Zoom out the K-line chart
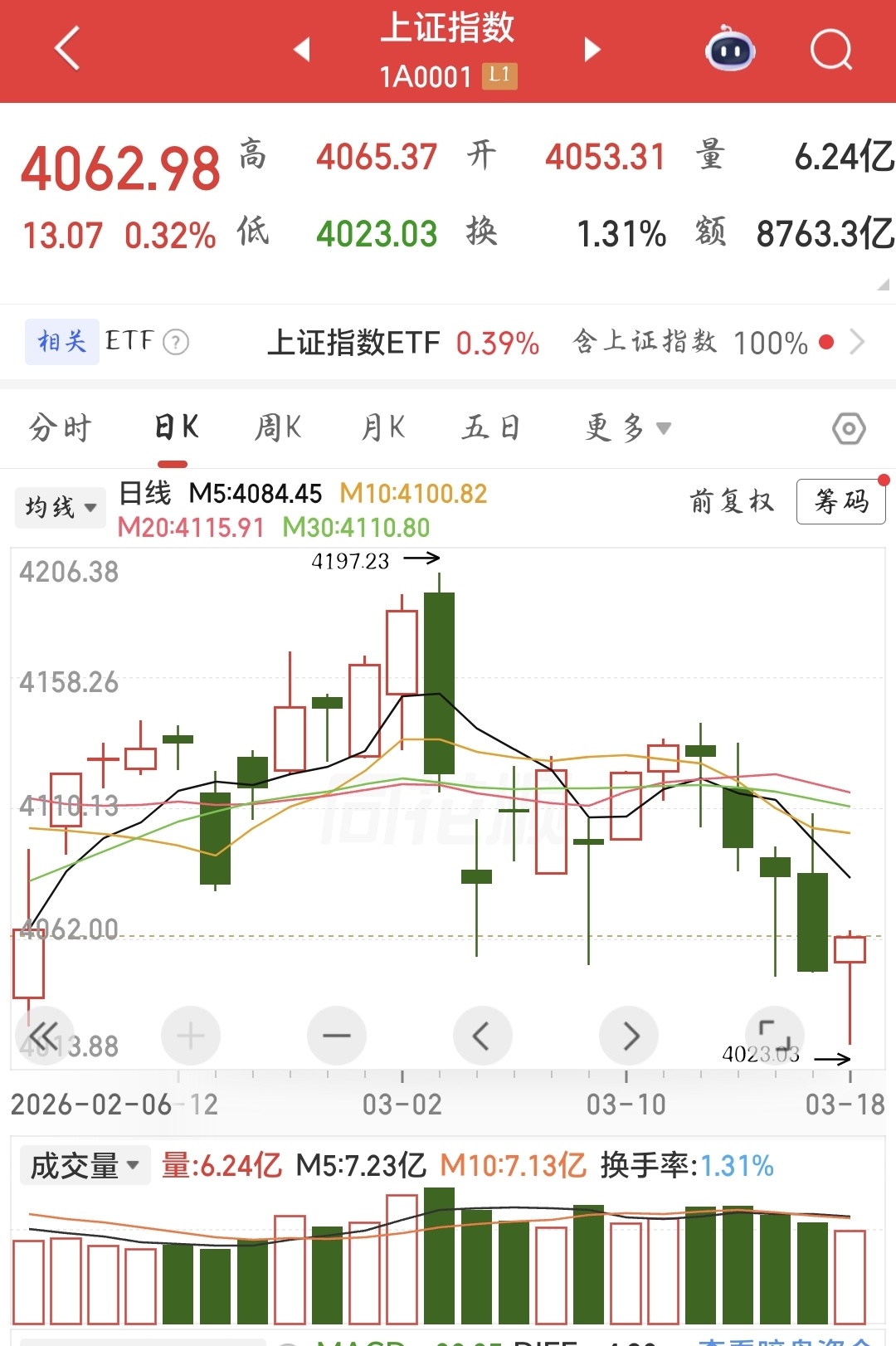 click(336, 1036)
